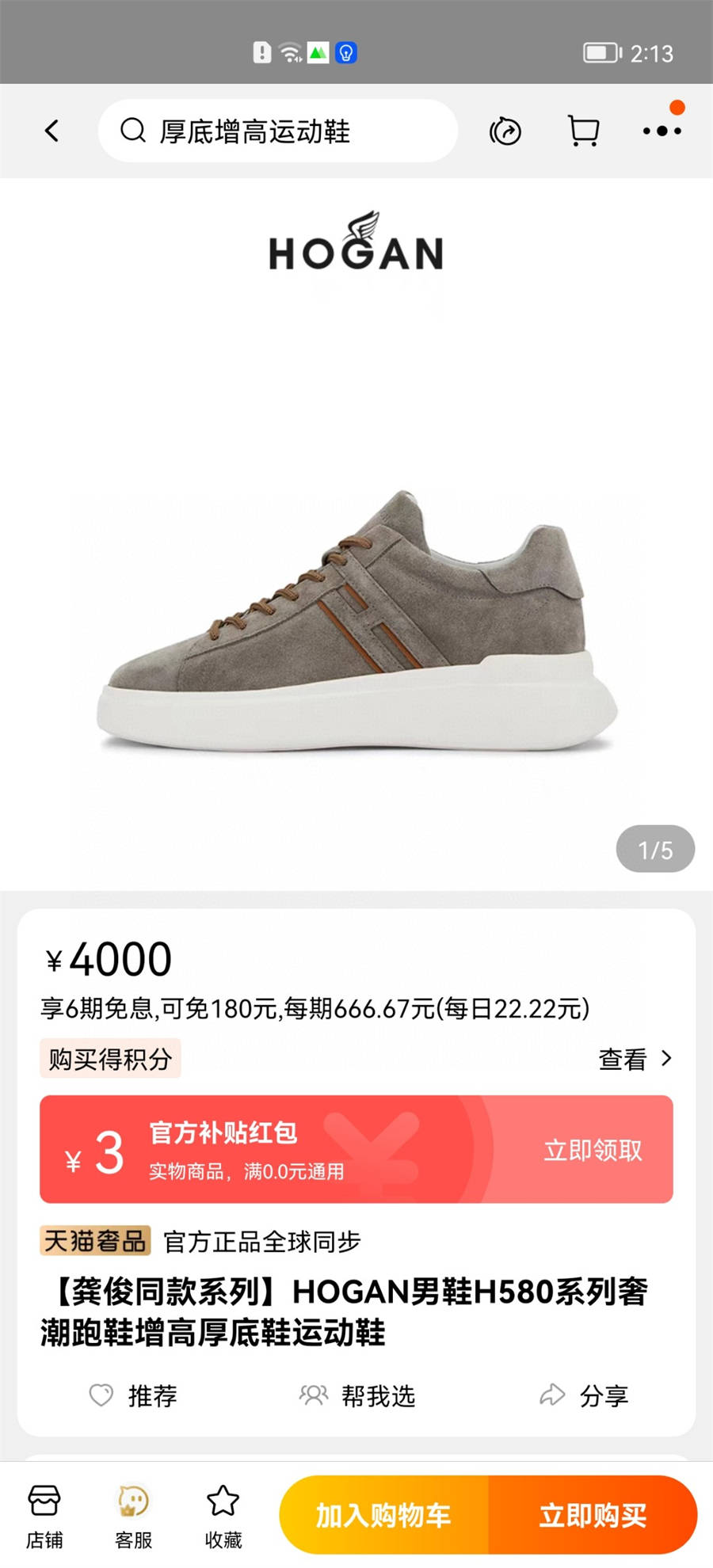The image size is (713, 1568).
Task: Claim the coupon with 立即领取
Action: point(593,1150)
